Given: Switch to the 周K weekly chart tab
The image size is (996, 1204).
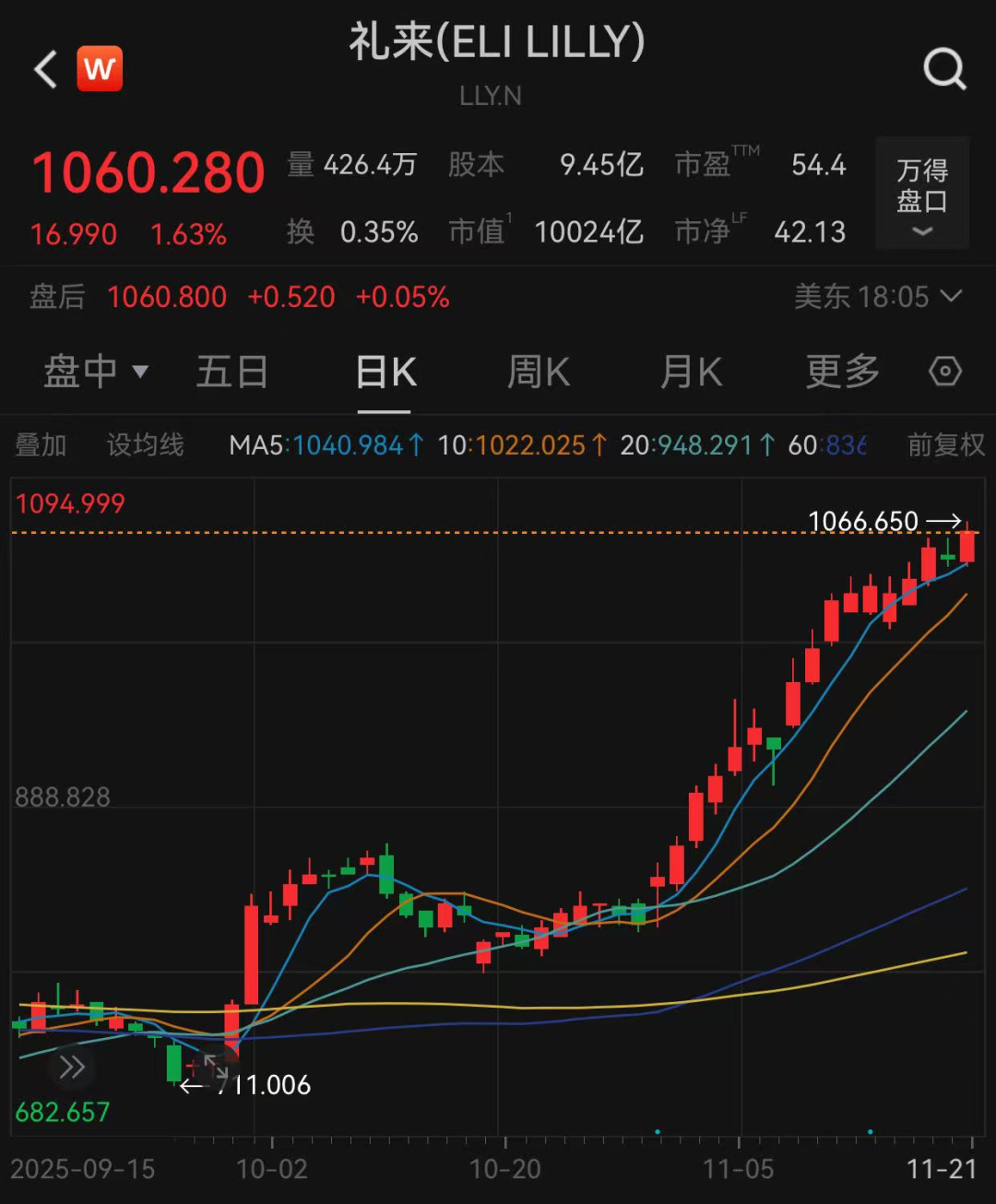Looking at the screenshot, I should point(538,371).
